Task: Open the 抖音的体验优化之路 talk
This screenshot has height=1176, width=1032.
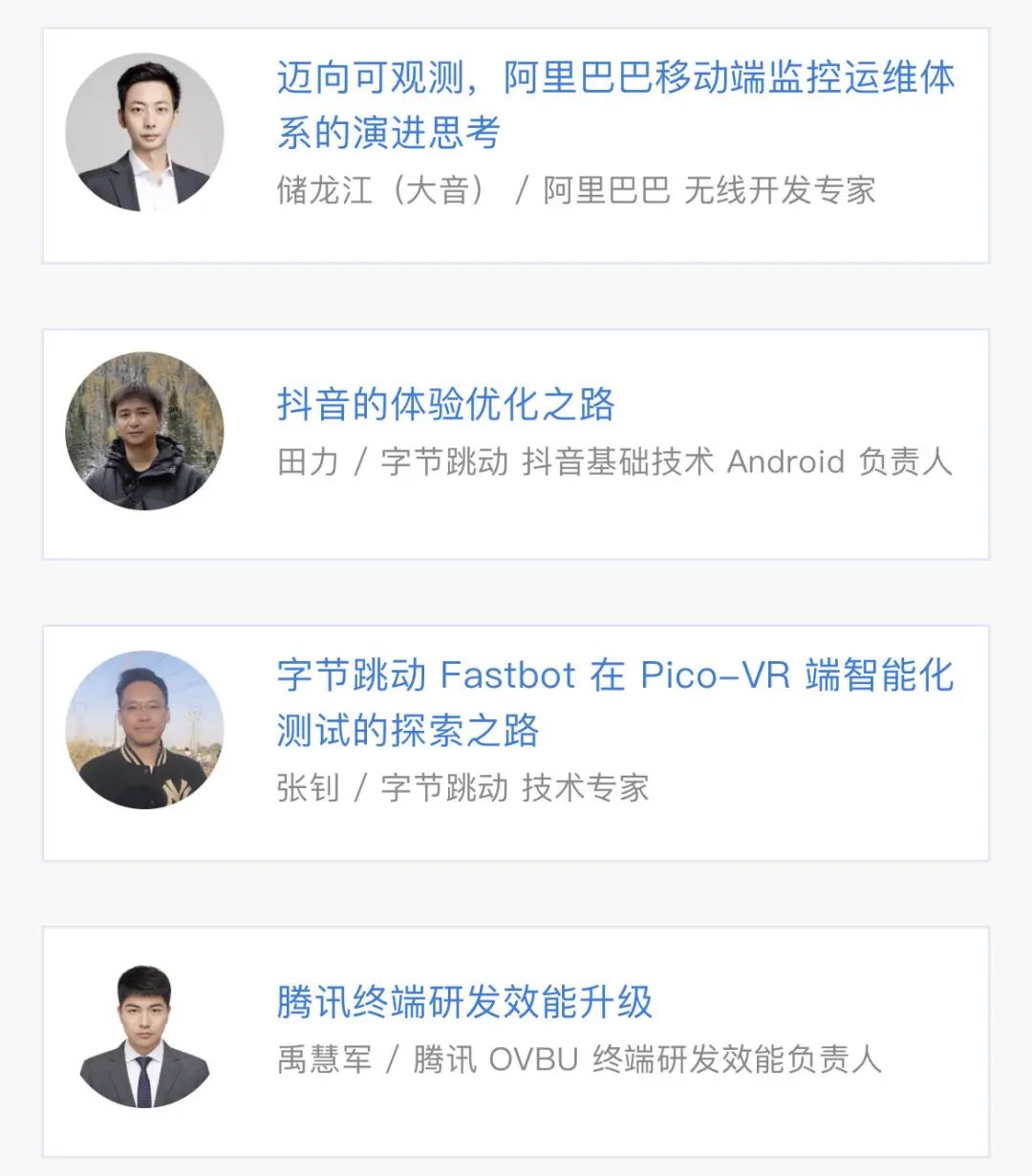Action: tap(445, 405)
